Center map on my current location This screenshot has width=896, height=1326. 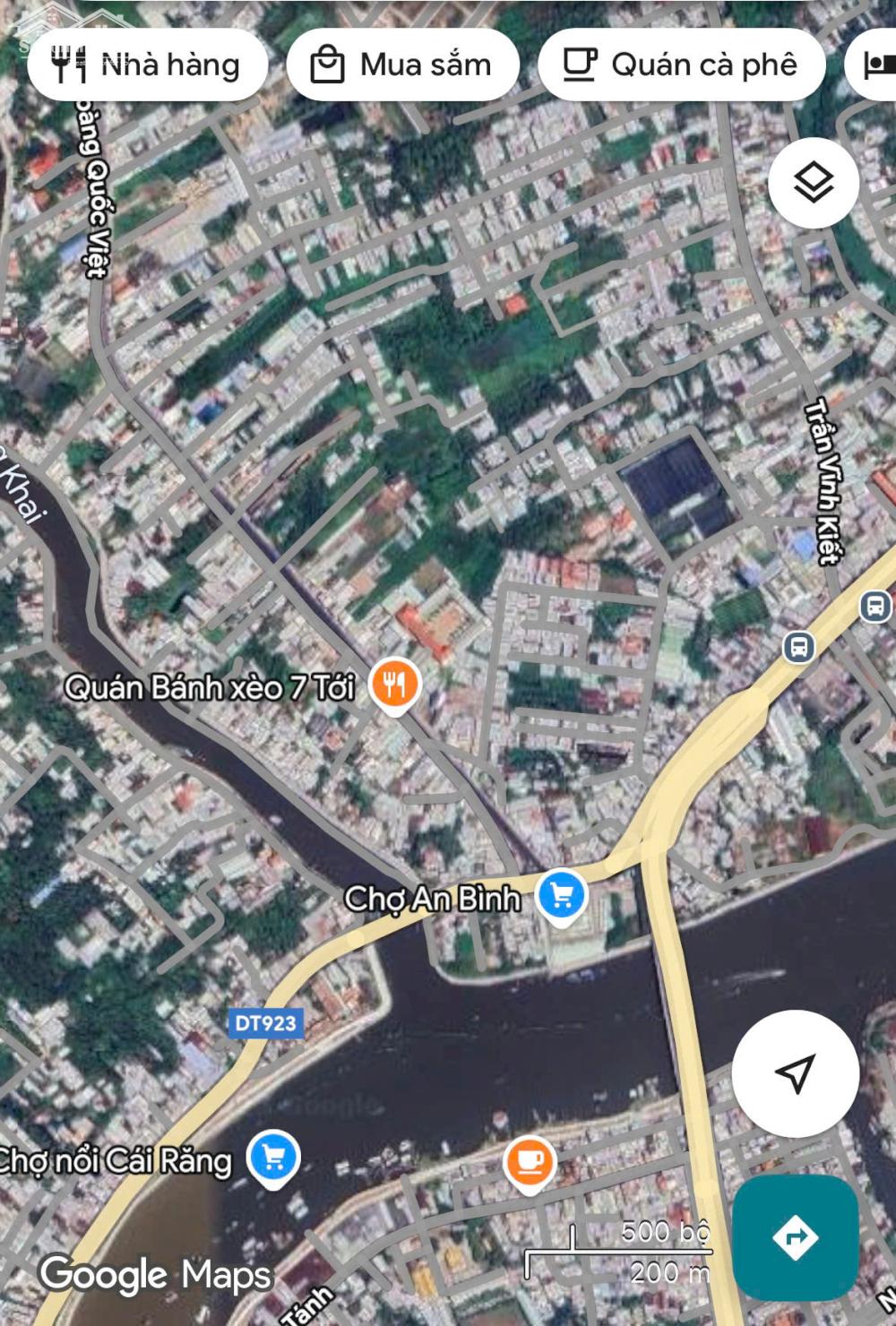coord(795,1072)
